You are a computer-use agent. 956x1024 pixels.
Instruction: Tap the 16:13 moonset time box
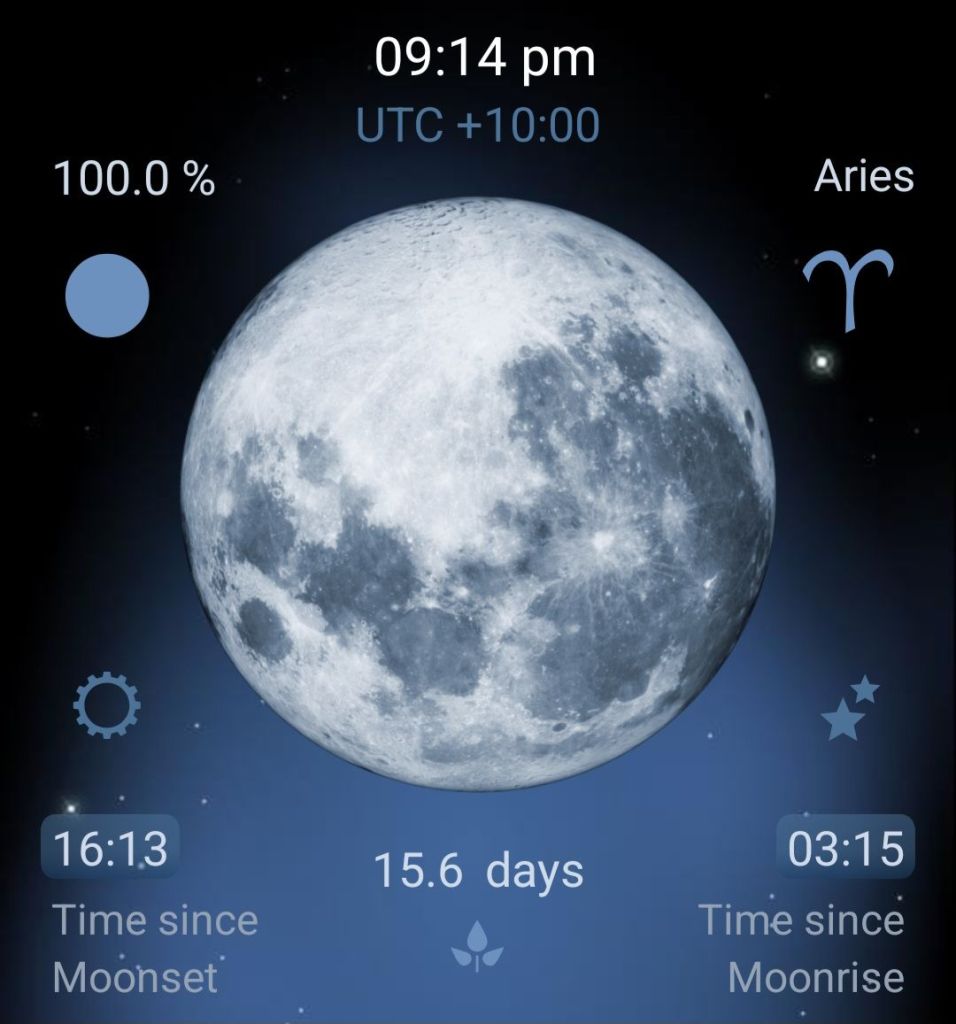click(110, 848)
